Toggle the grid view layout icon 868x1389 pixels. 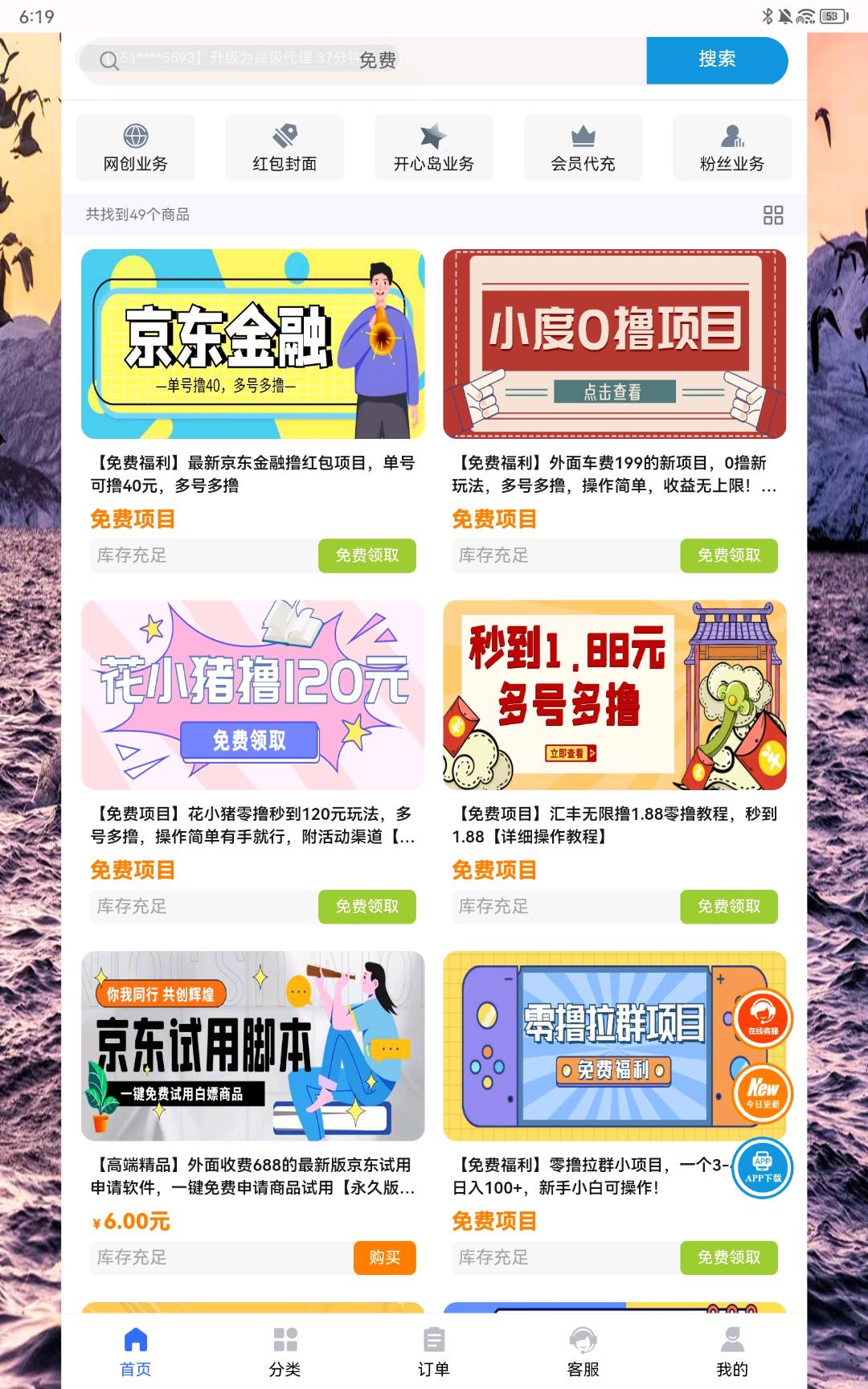(x=772, y=215)
